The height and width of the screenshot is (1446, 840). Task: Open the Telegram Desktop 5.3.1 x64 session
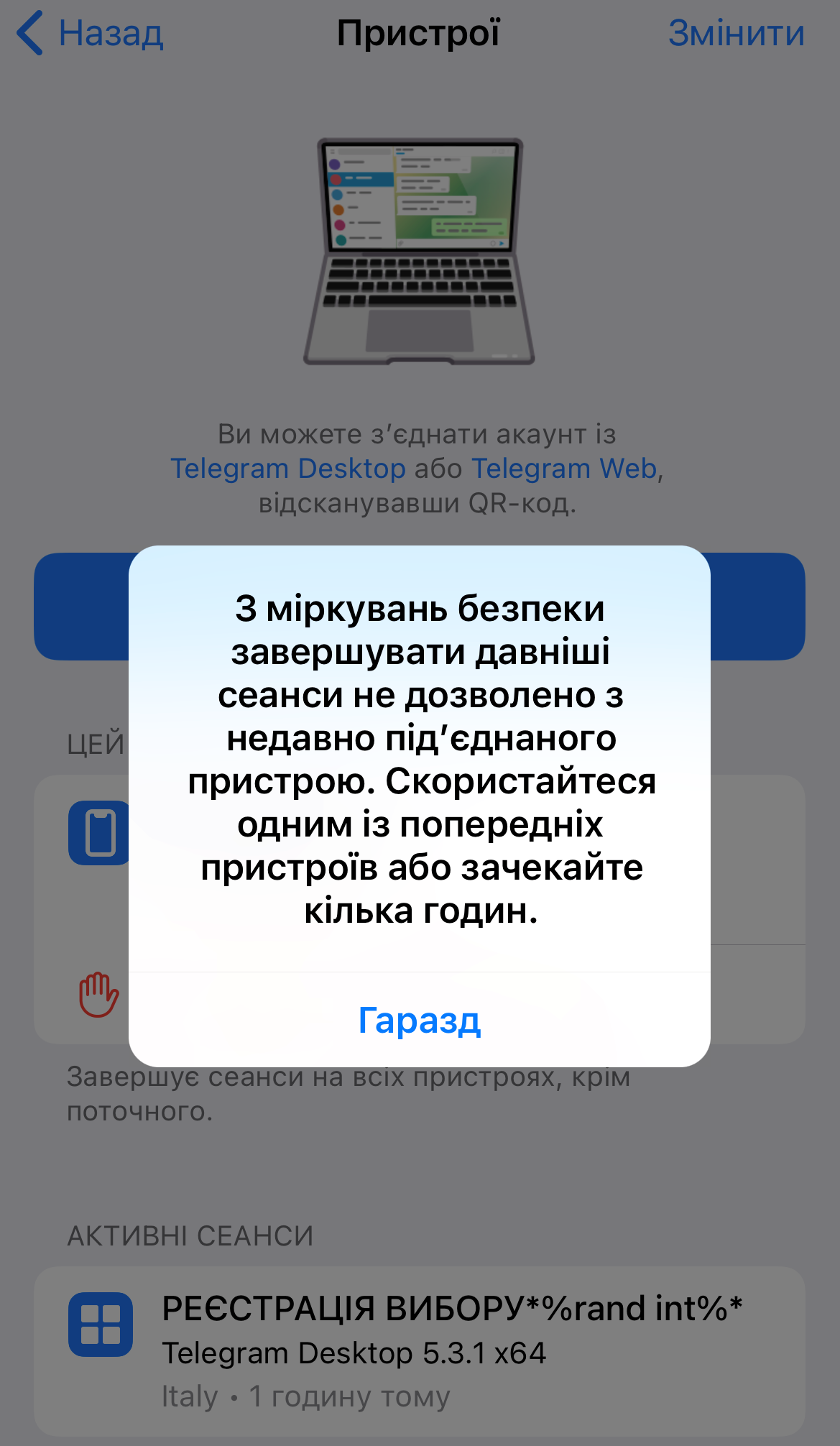click(x=420, y=1351)
